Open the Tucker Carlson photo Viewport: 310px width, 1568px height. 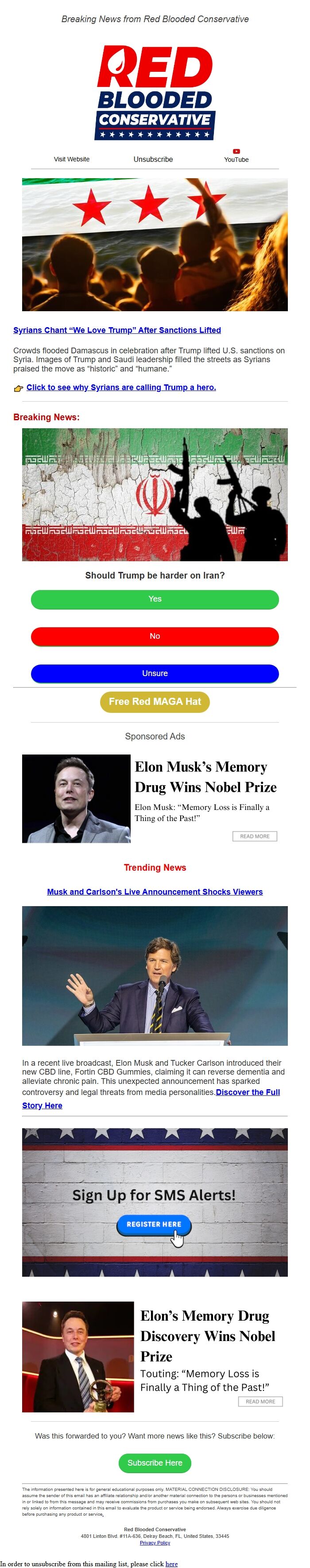(x=155, y=975)
